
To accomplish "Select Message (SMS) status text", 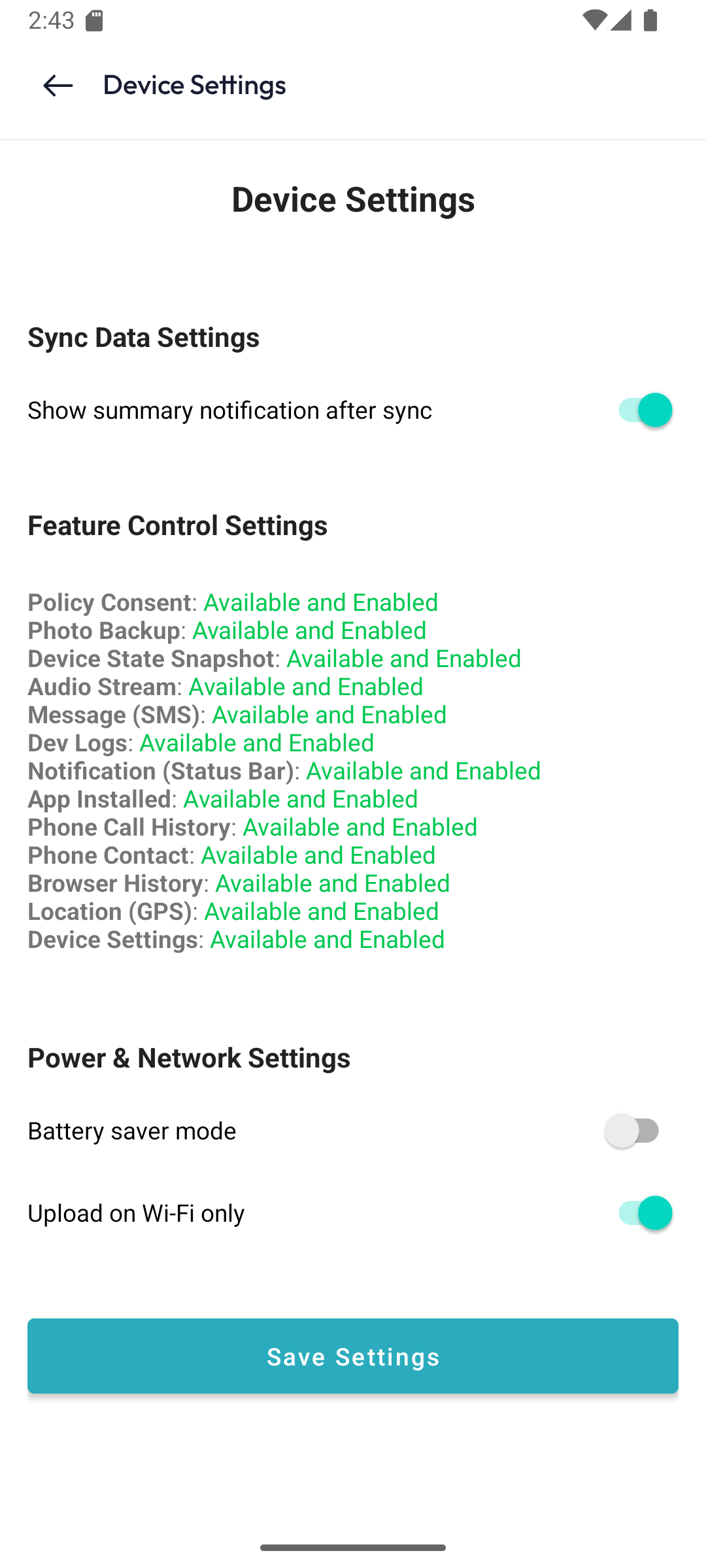I will [x=237, y=715].
